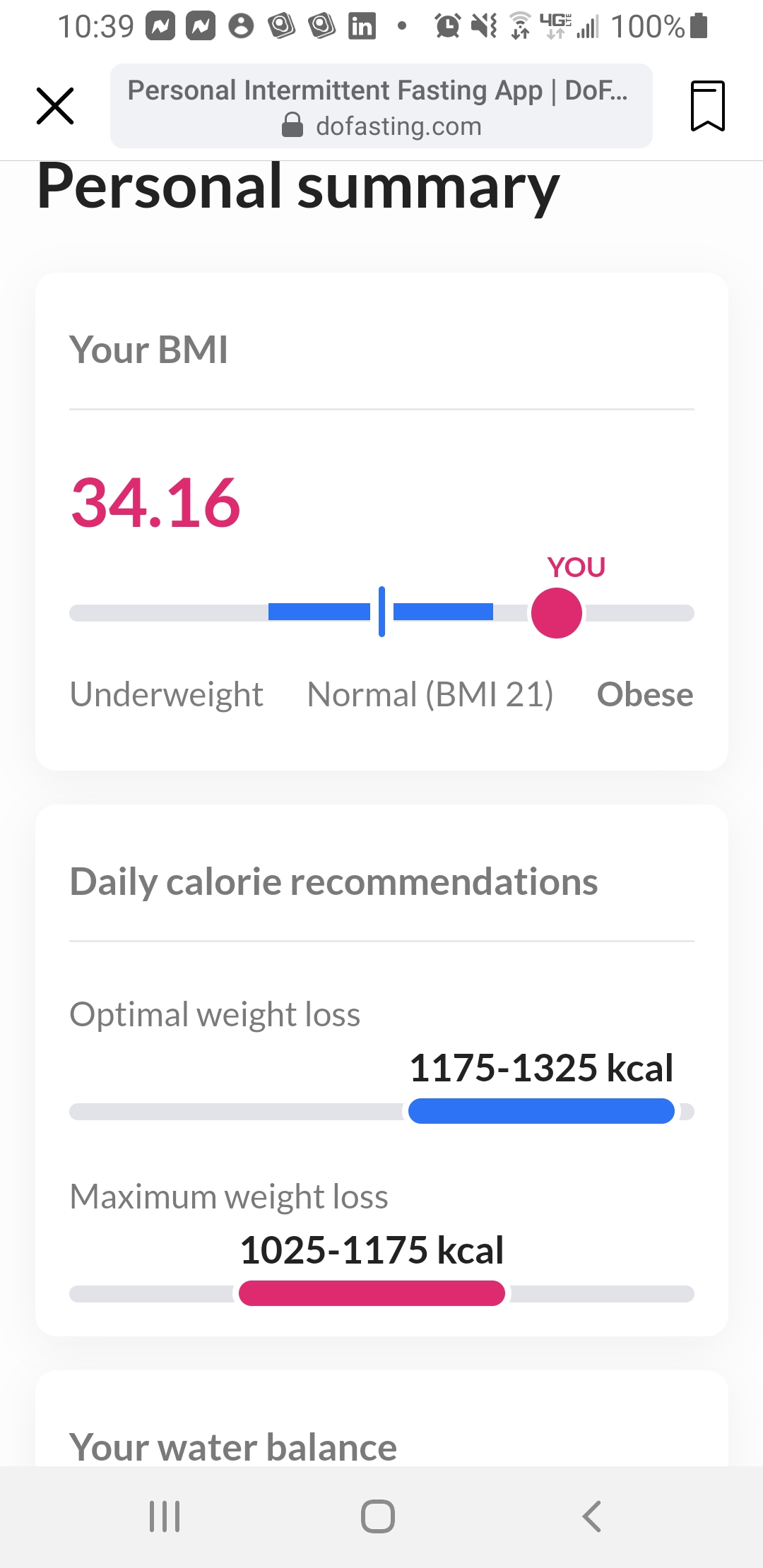Screen dimensions: 763x1568
Task: Tap the dofasting.com address bar
Action: click(381, 106)
